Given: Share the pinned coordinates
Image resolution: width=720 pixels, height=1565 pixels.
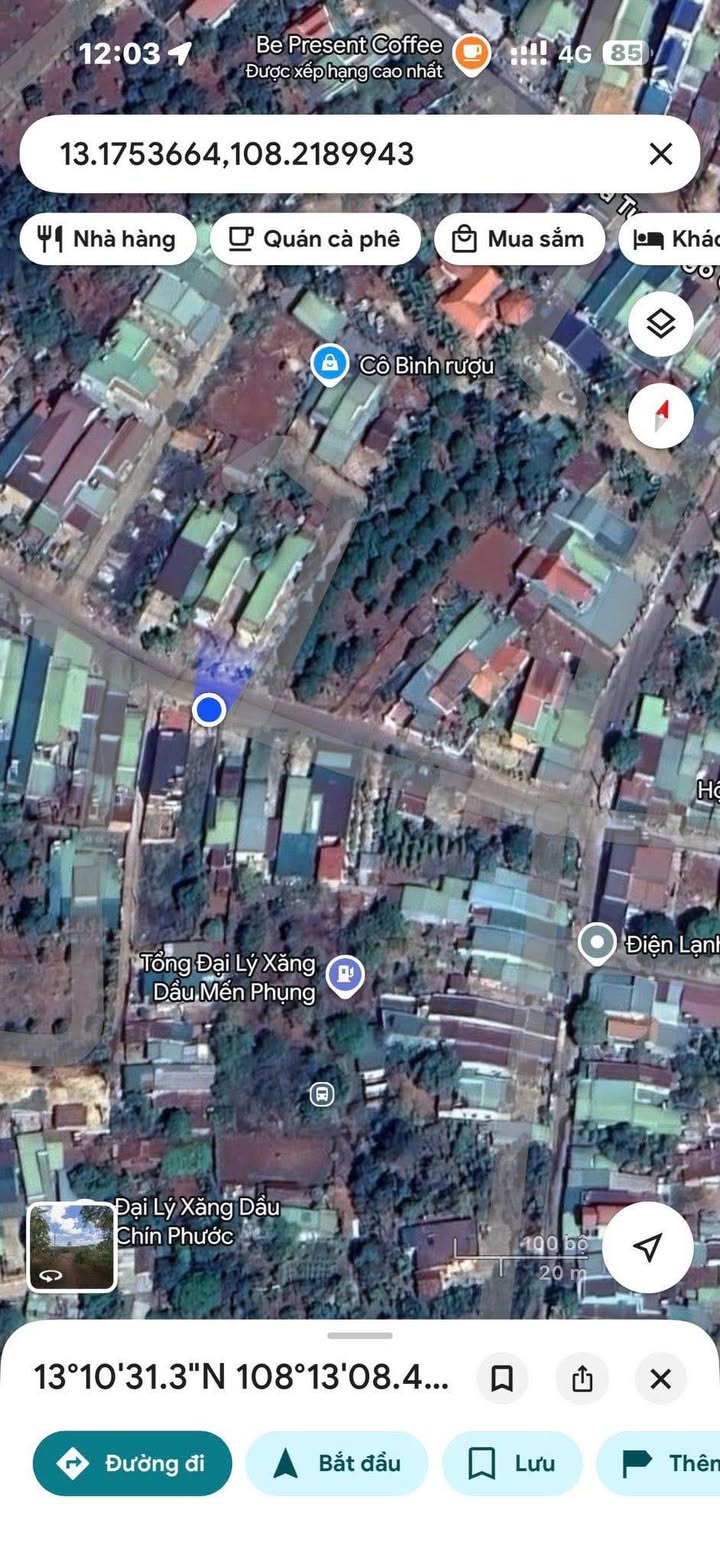Looking at the screenshot, I should [582, 1379].
